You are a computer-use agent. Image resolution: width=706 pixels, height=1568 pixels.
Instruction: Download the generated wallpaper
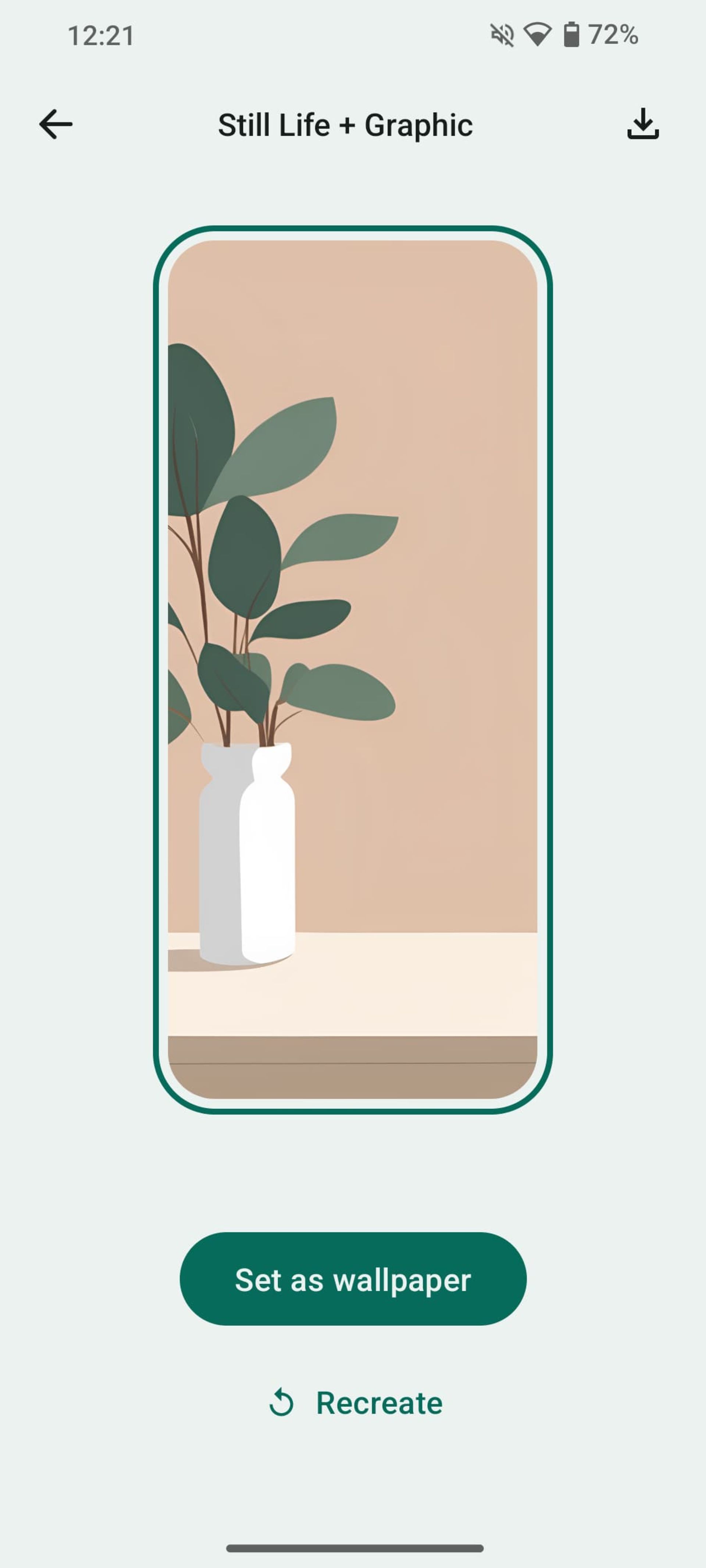[643, 124]
